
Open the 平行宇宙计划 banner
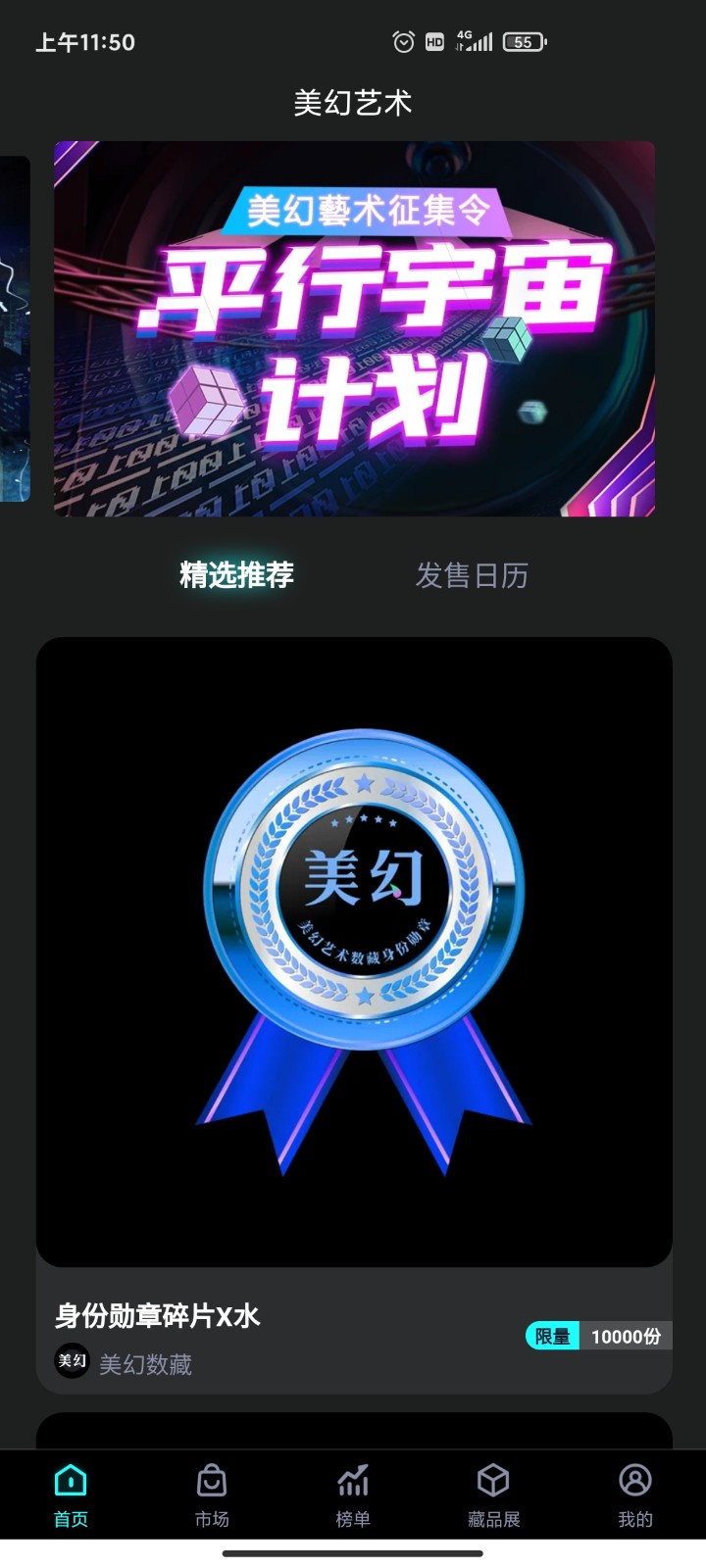[354, 328]
